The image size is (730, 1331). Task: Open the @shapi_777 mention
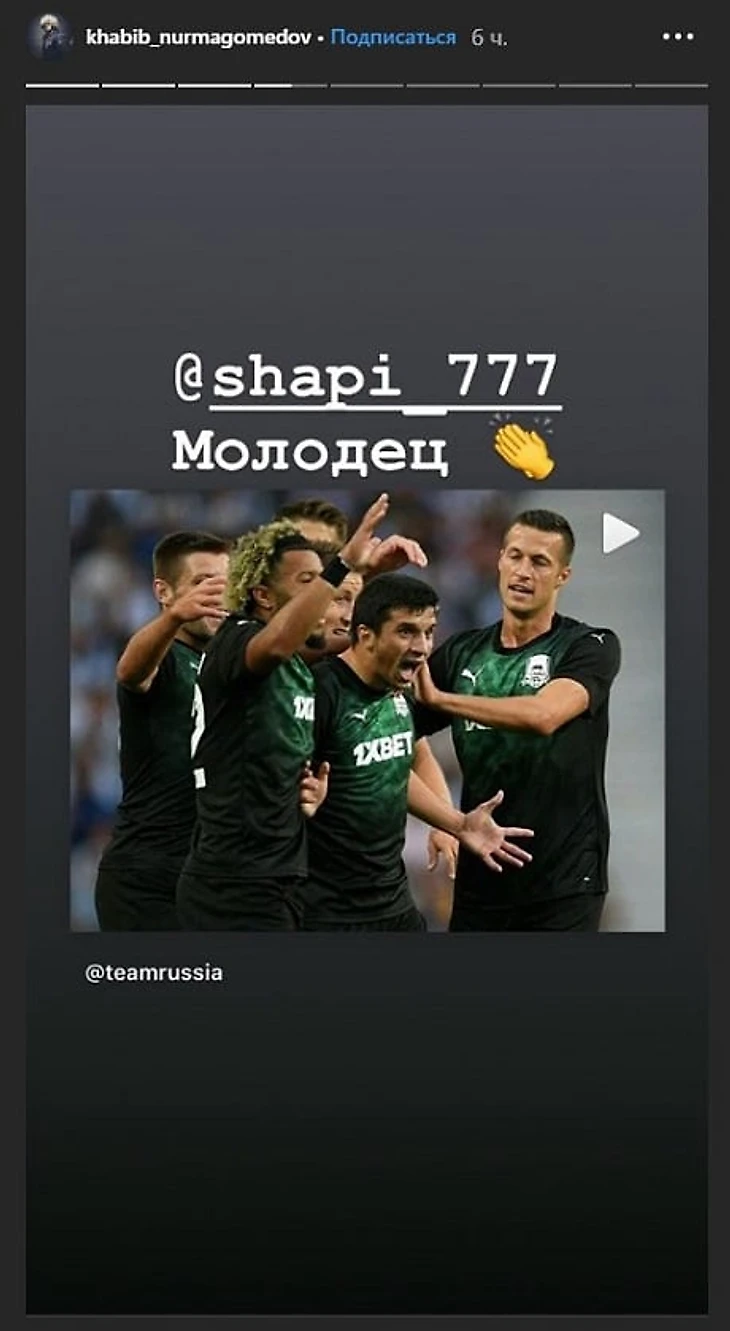367,377
